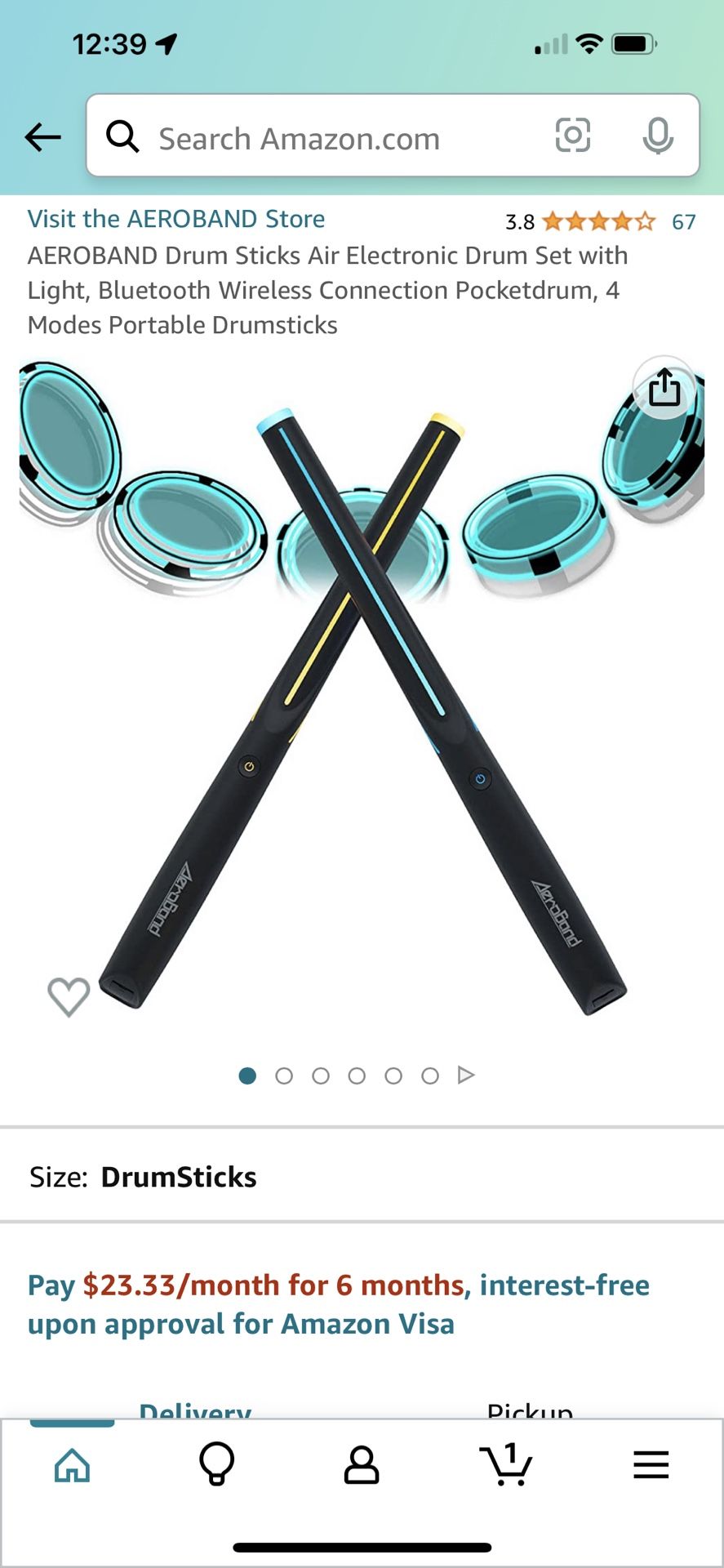Go back using the arrow icon
This screenshot has width=724, height=1568.
pos(43,137)
